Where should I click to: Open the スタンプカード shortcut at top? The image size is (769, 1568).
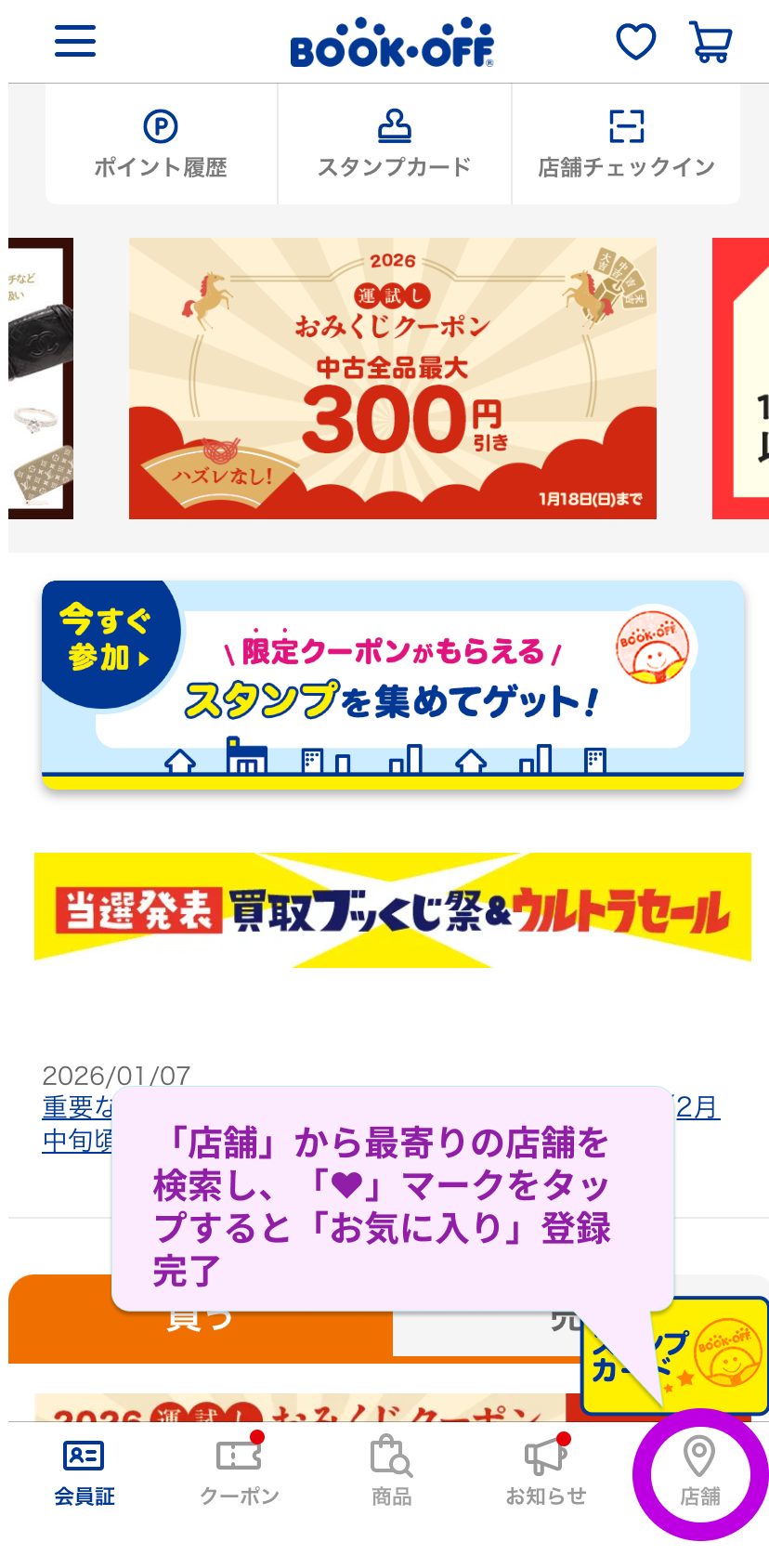[394, 144]
